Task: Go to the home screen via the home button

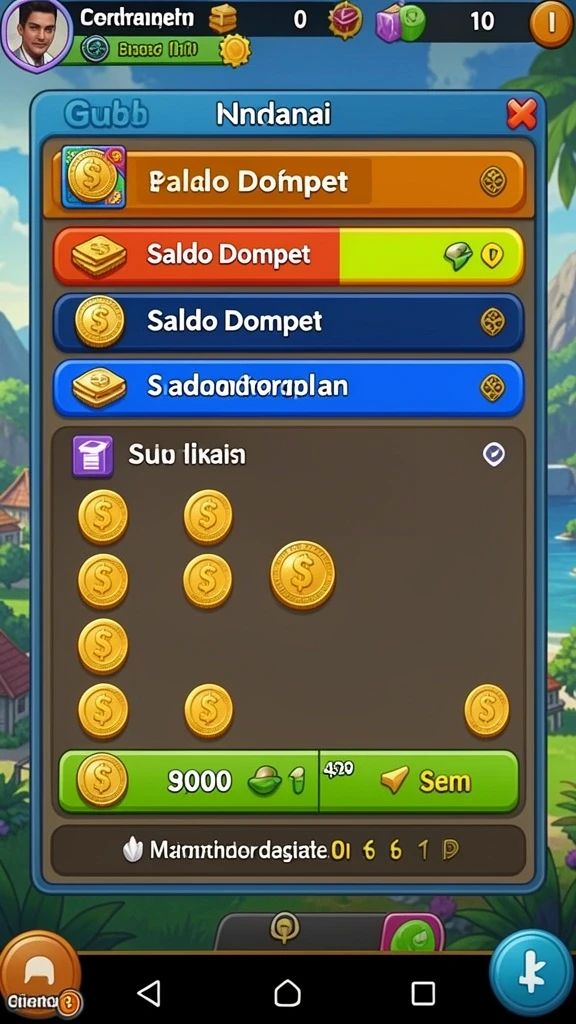Action: [x=287, y=993]
